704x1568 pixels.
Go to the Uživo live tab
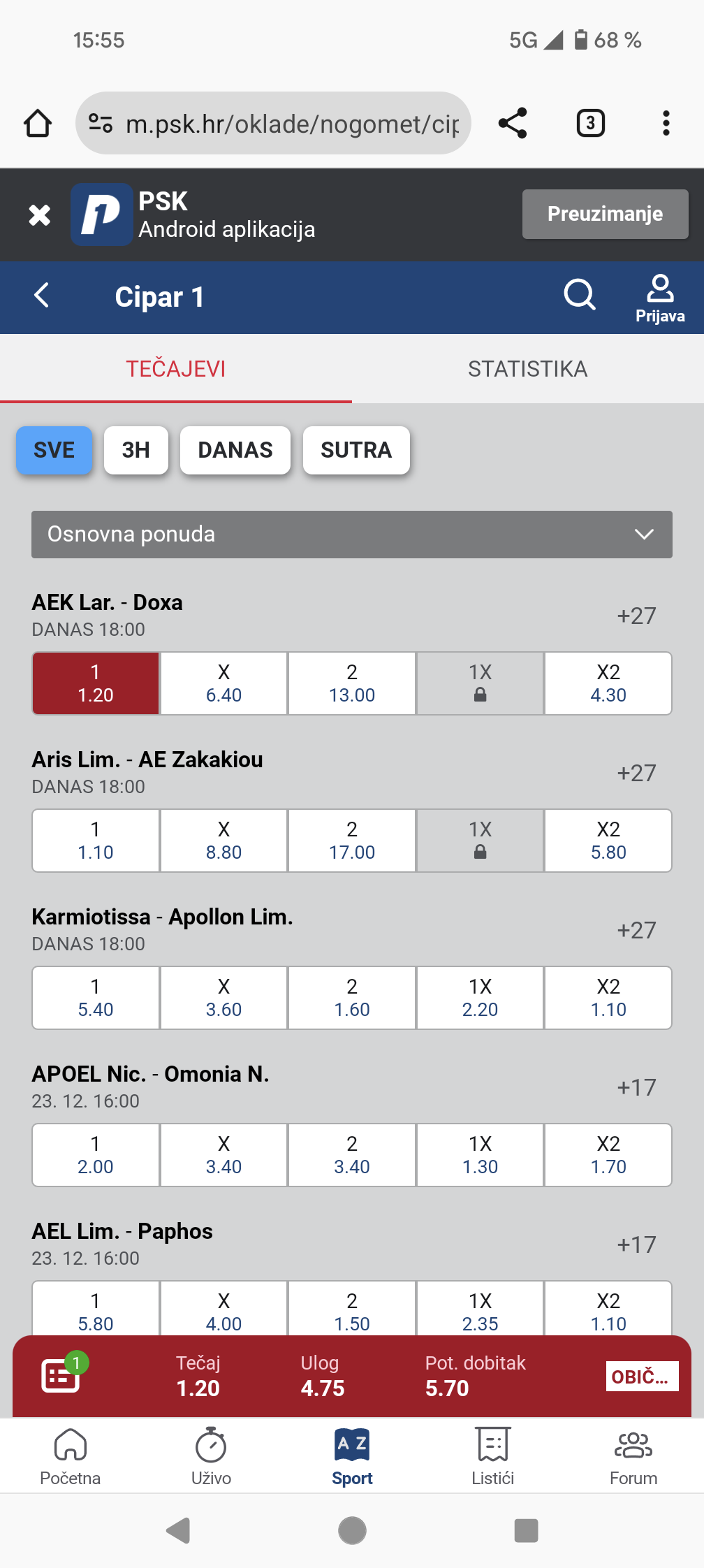point(211,1456)
